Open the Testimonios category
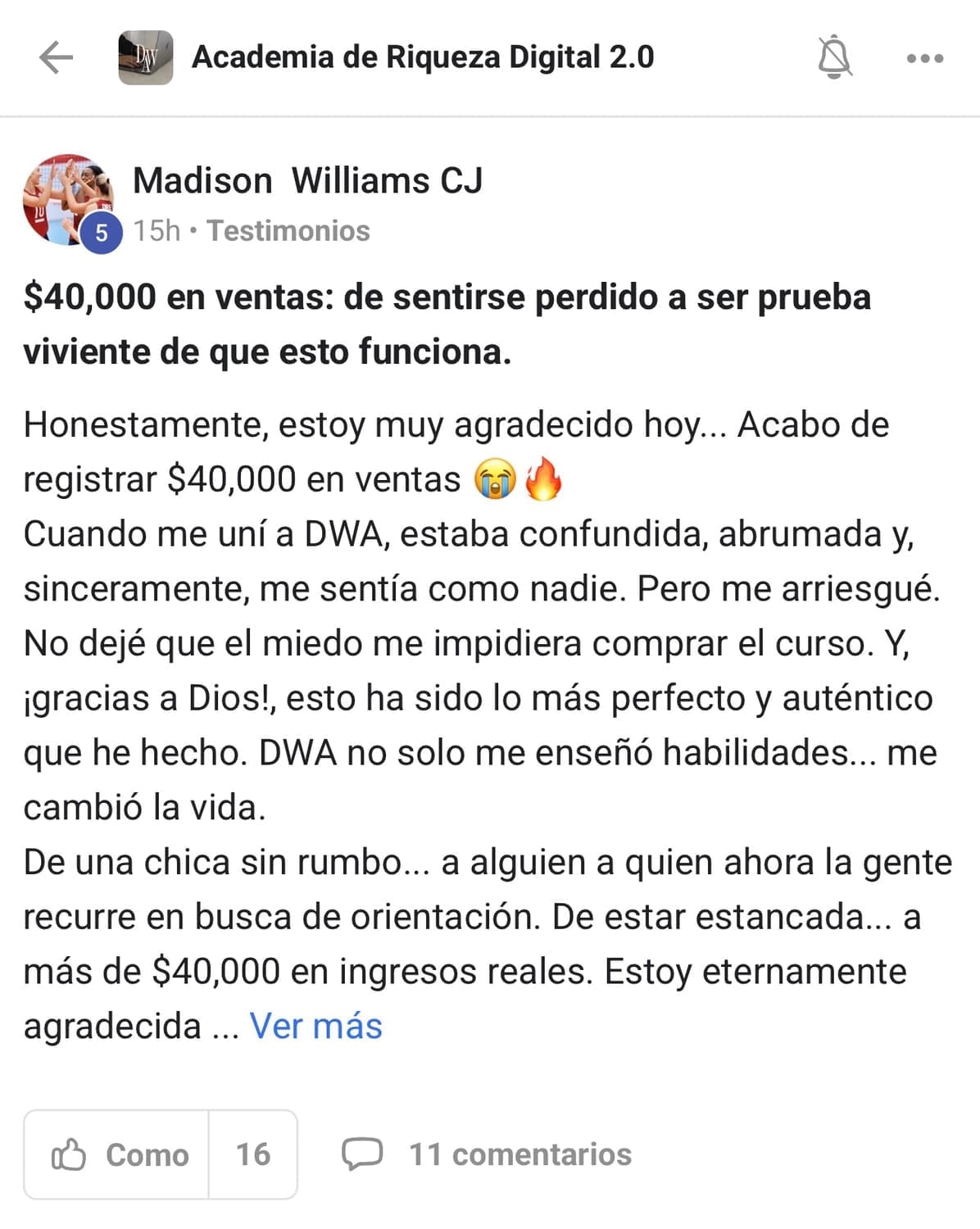Image resolution: width=980 pixels, height=1229 pixels. click(x=288, y=231)
